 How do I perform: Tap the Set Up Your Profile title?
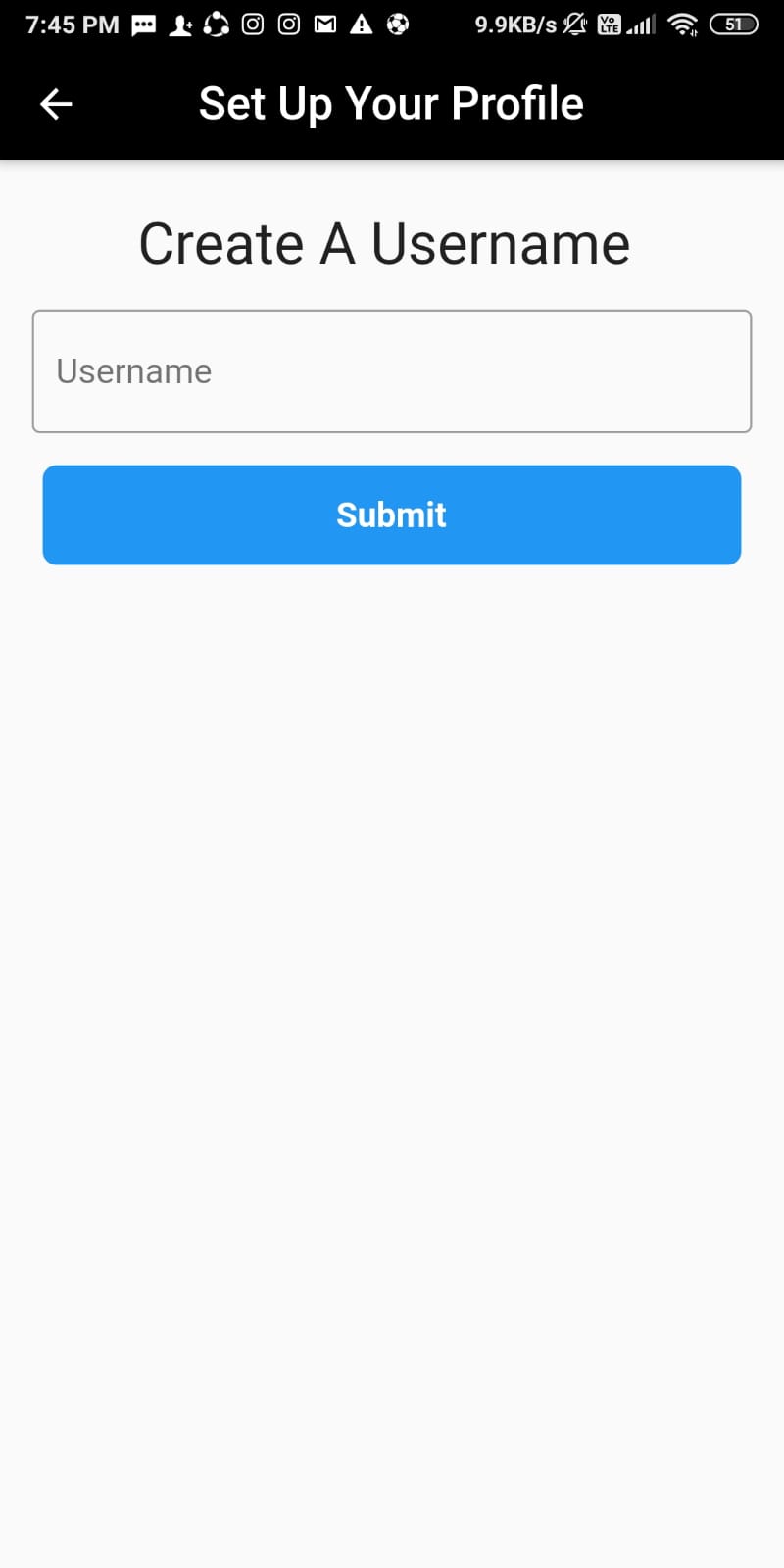[391, 103]
